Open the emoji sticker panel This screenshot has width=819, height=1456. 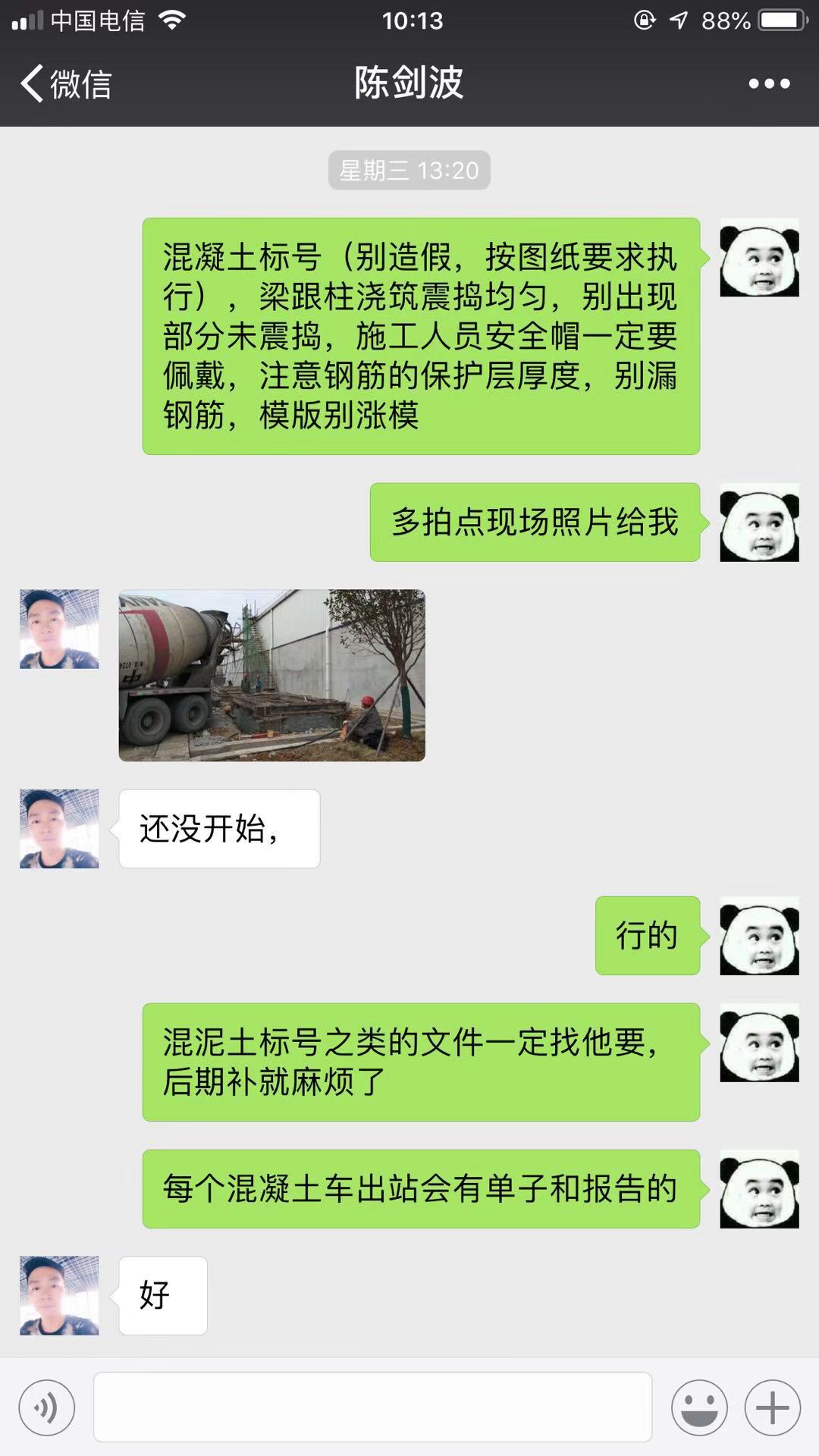coord(699,1408)
